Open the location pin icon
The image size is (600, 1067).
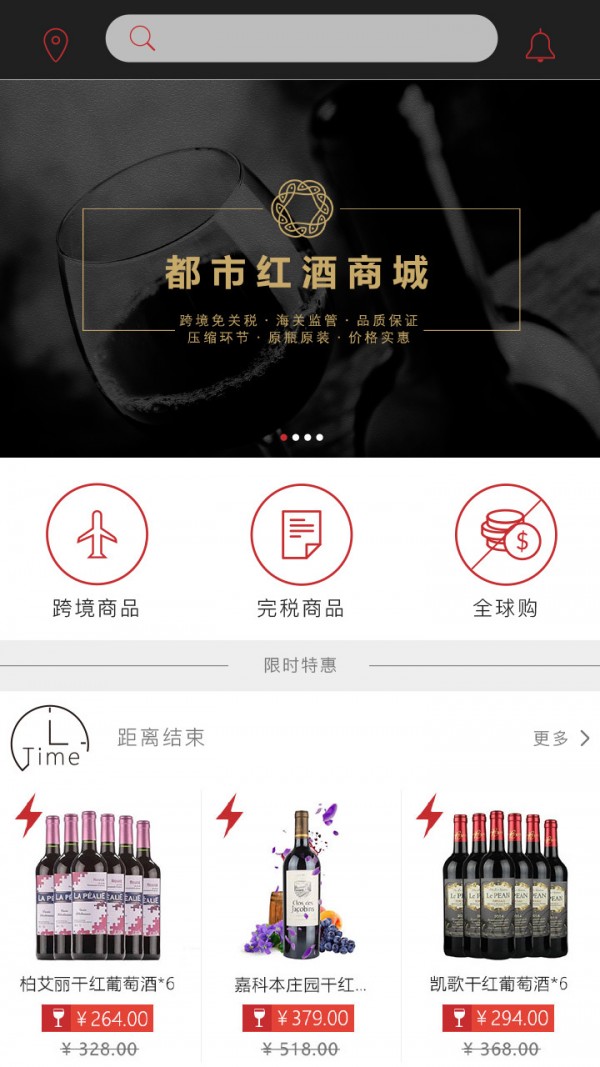click(x=56, y=45)
